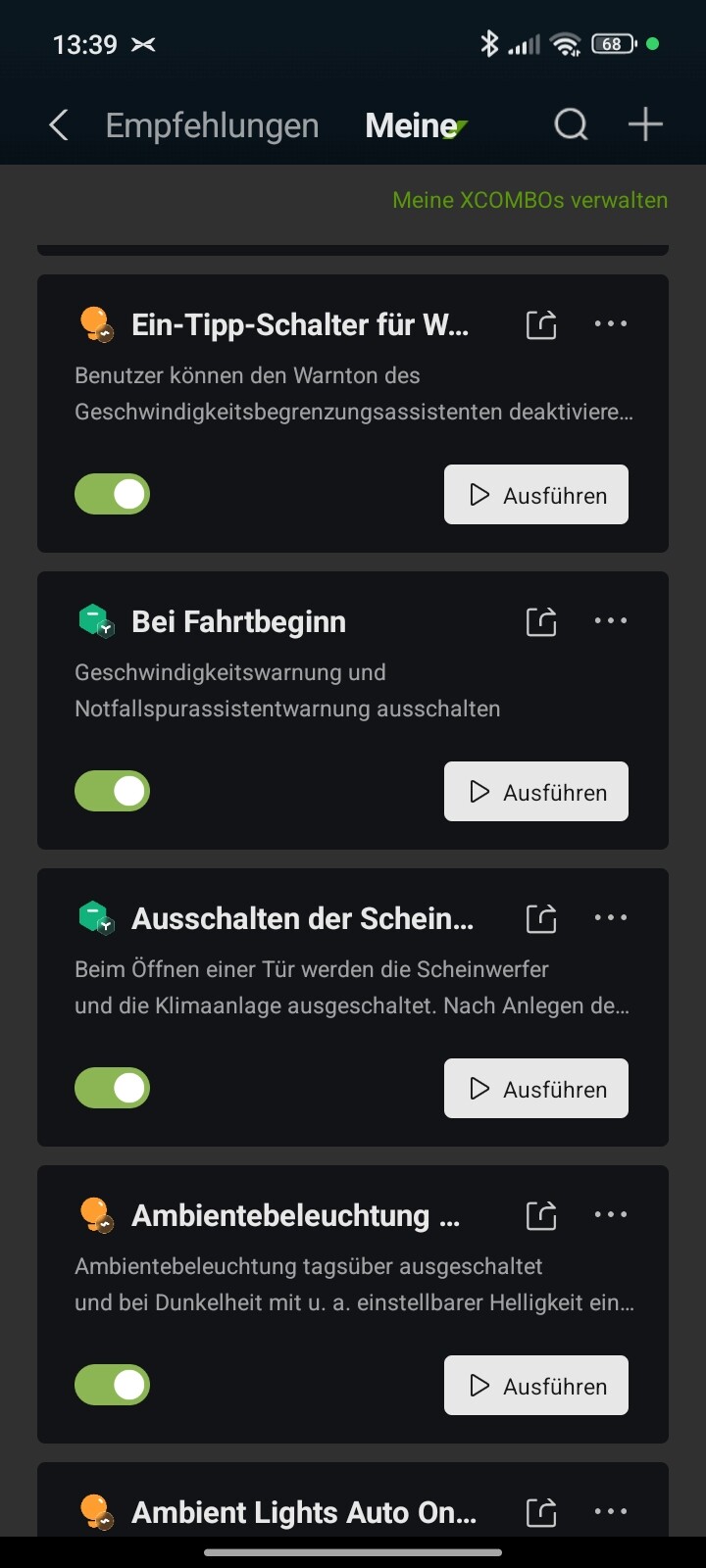Image resolution: width=706 pixels, height=1568 pixels.
Task: Add a new XCOMBO with plus icon
Action: coord(645,125)
